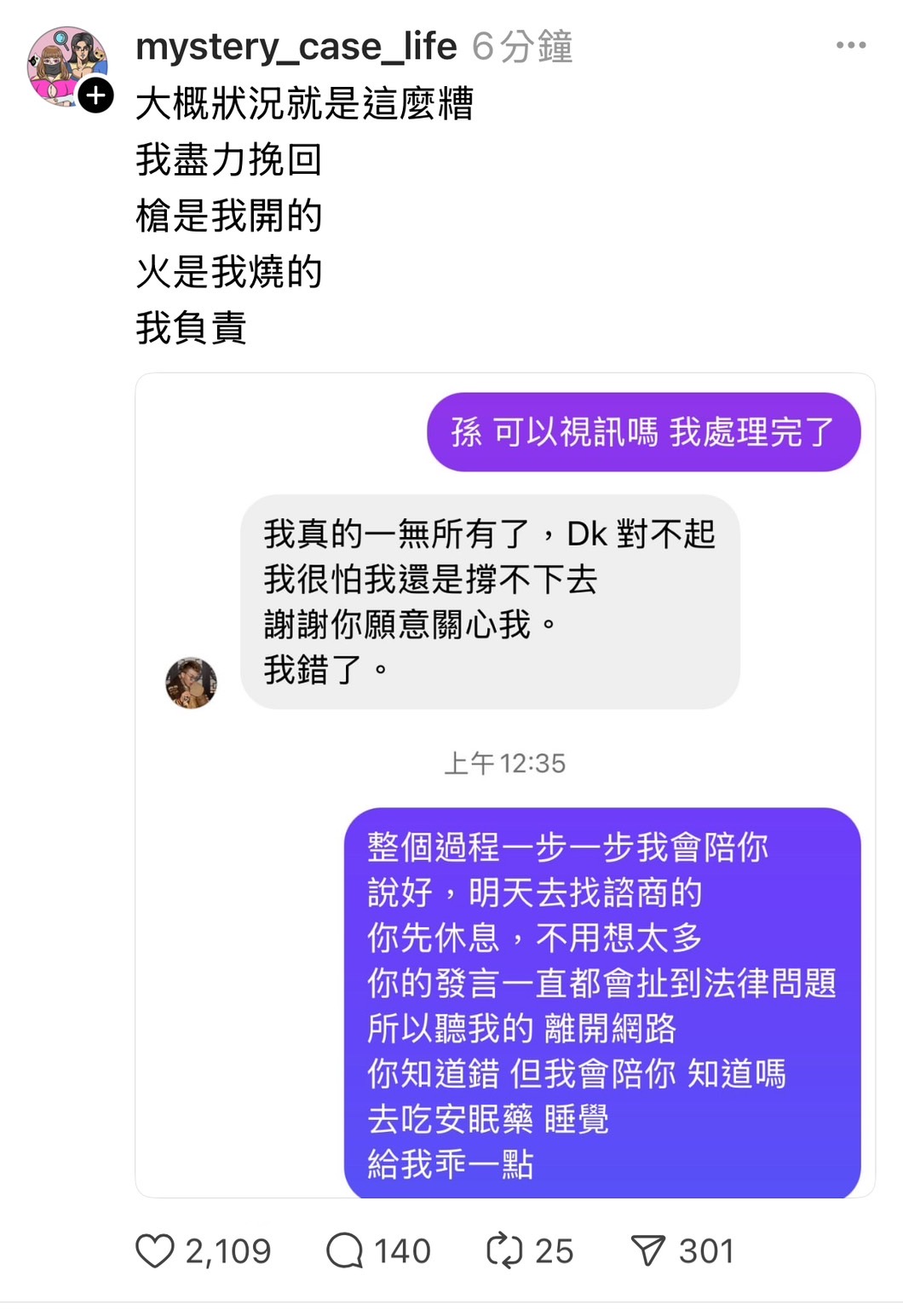This screenshot has width=903, height=1316.
Task: Repost this thread using the repost icon
Action: pos(503,1251)
